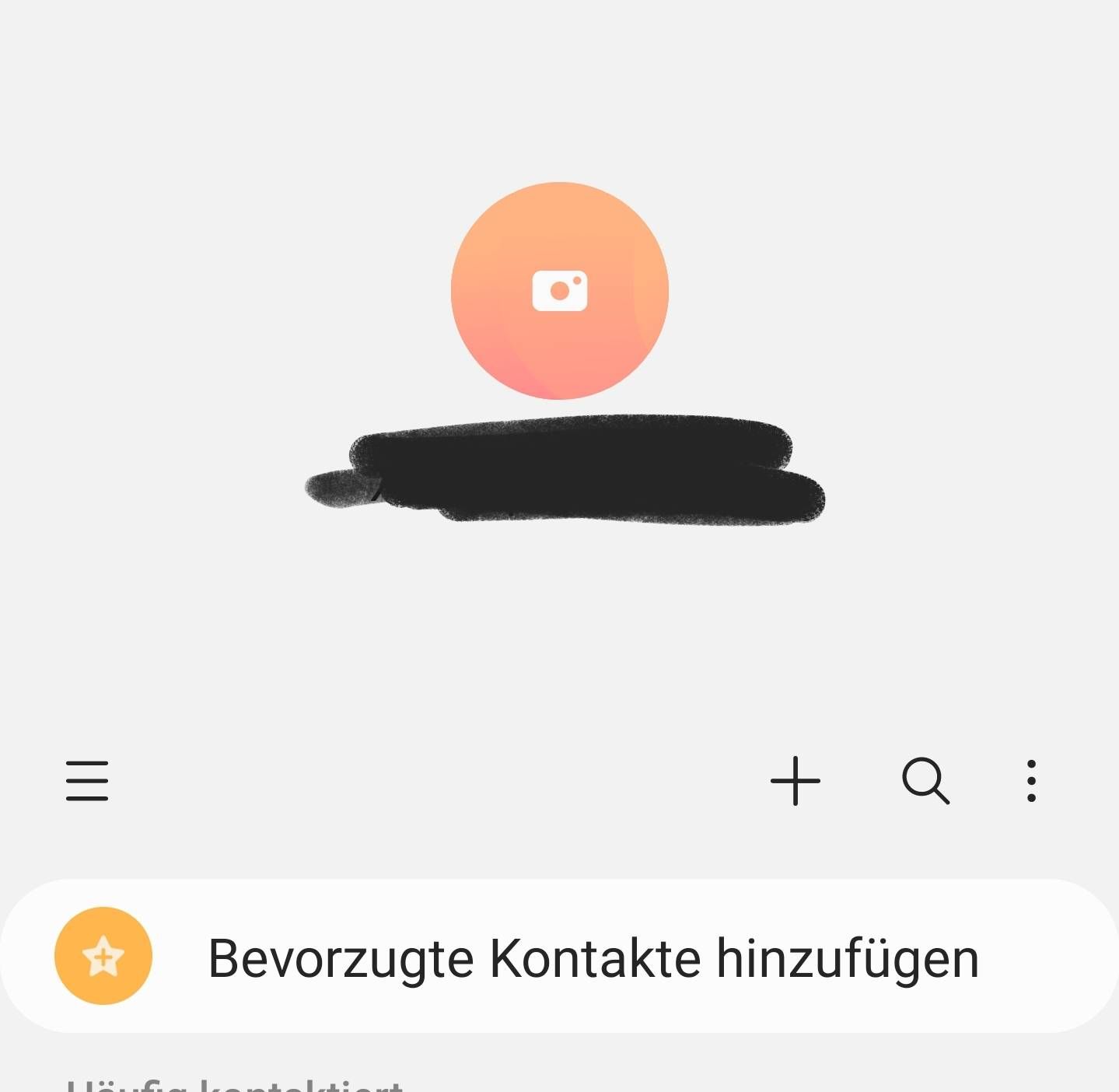
Task: Tap the profile photo camera circle
Action: [559, 291]
